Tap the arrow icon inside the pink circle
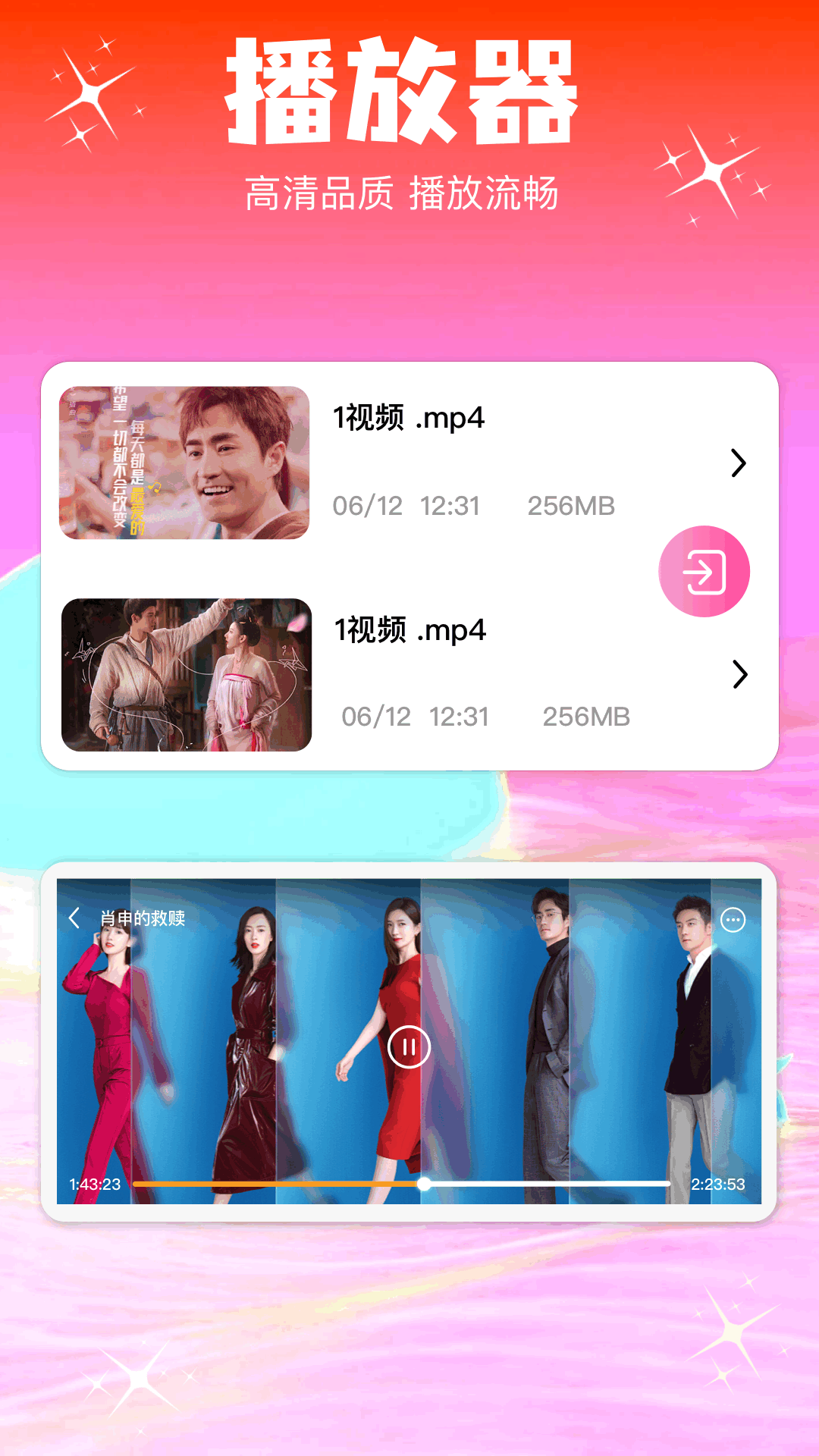This screenshot has height=1456, width=819. click(704, 571)
